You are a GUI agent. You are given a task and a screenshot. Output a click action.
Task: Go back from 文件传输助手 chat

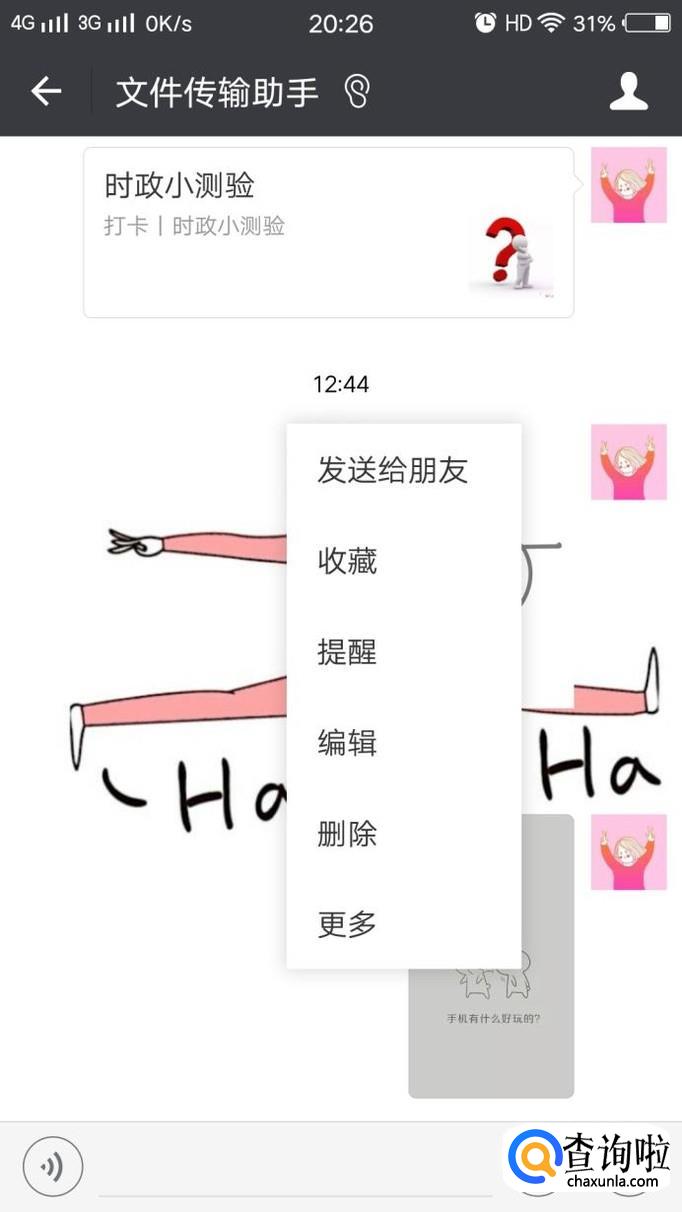46,92
